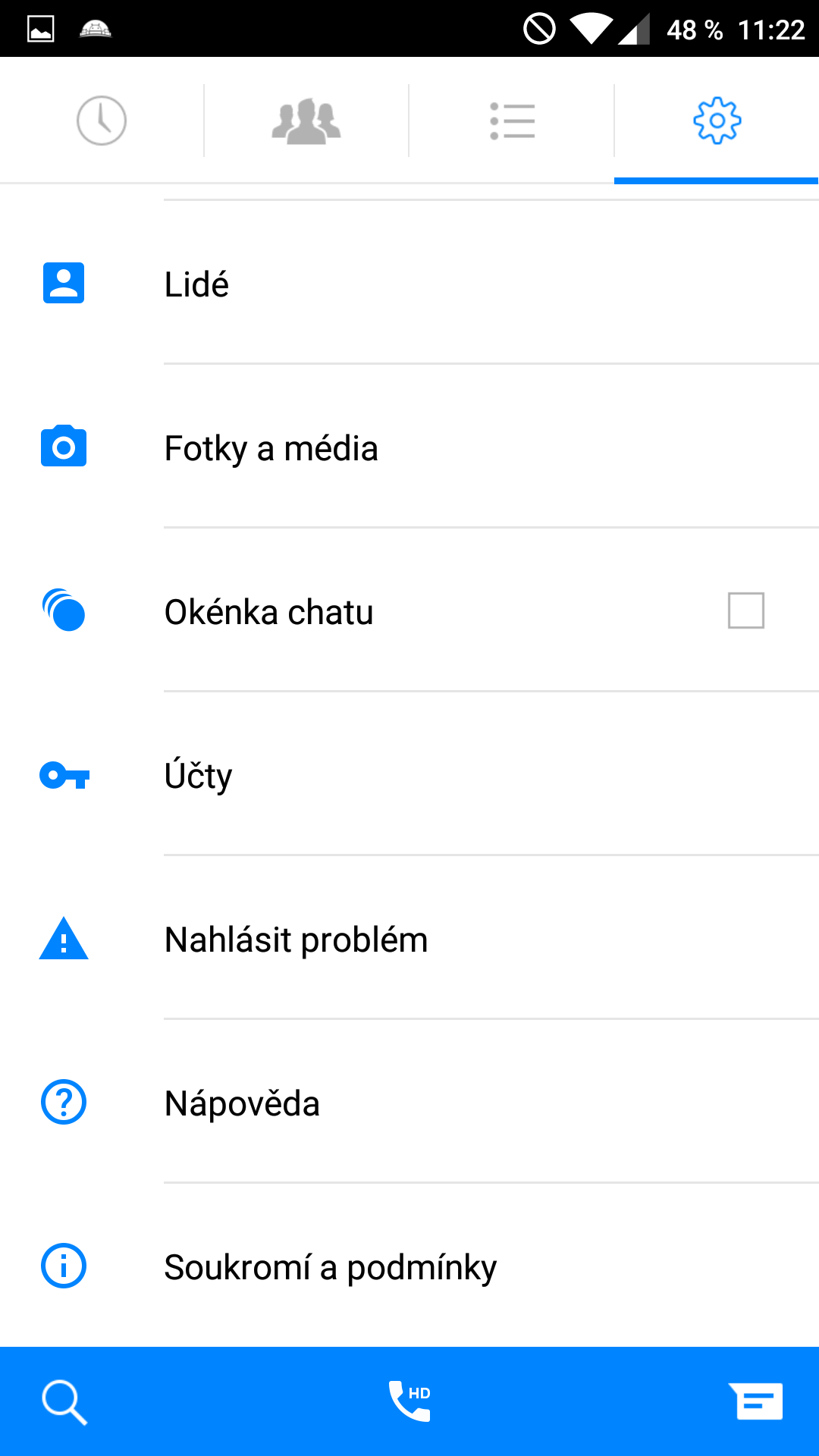Tap the search magnifier icon
This screenshot has width=819, height=1456.
point(64,1402)
